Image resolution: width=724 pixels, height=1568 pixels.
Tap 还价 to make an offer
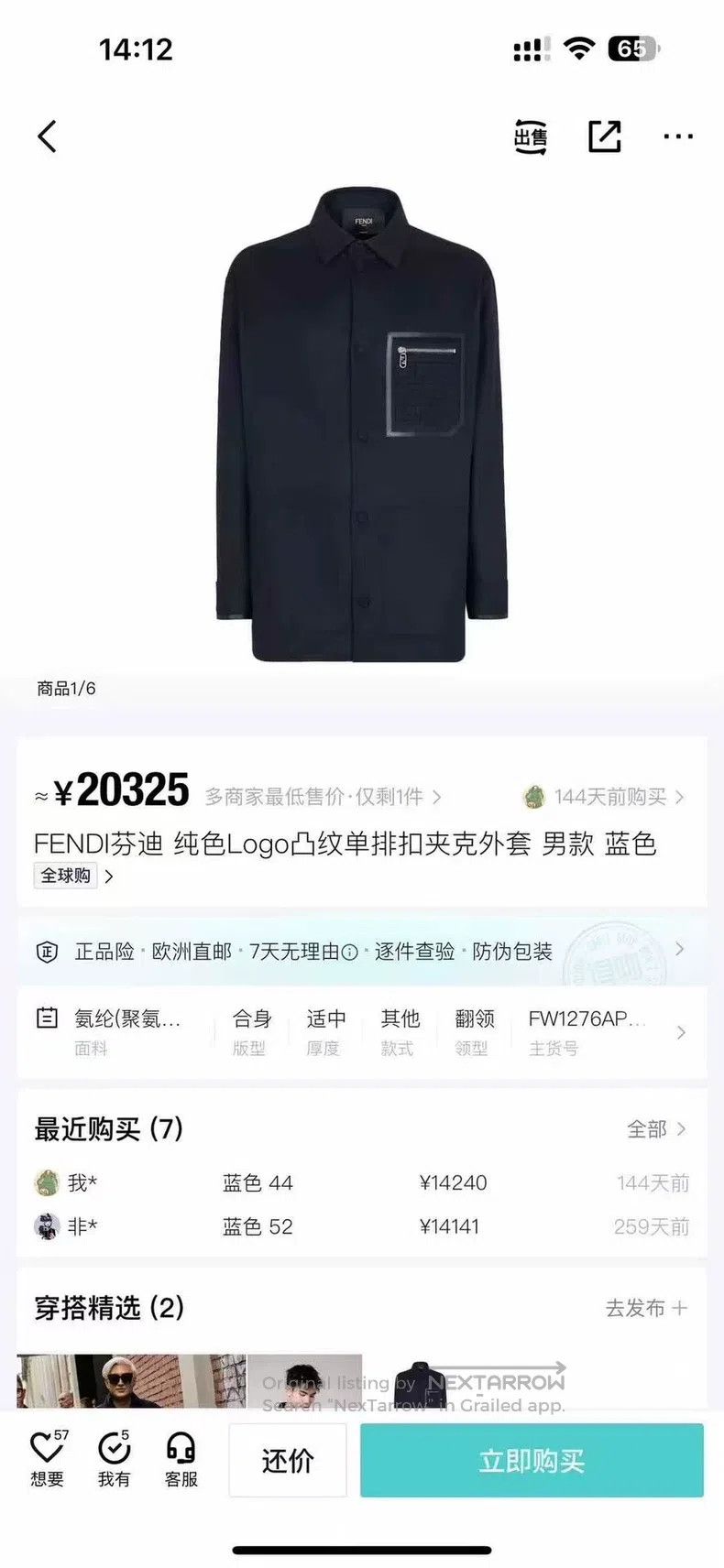point(288,1460)
